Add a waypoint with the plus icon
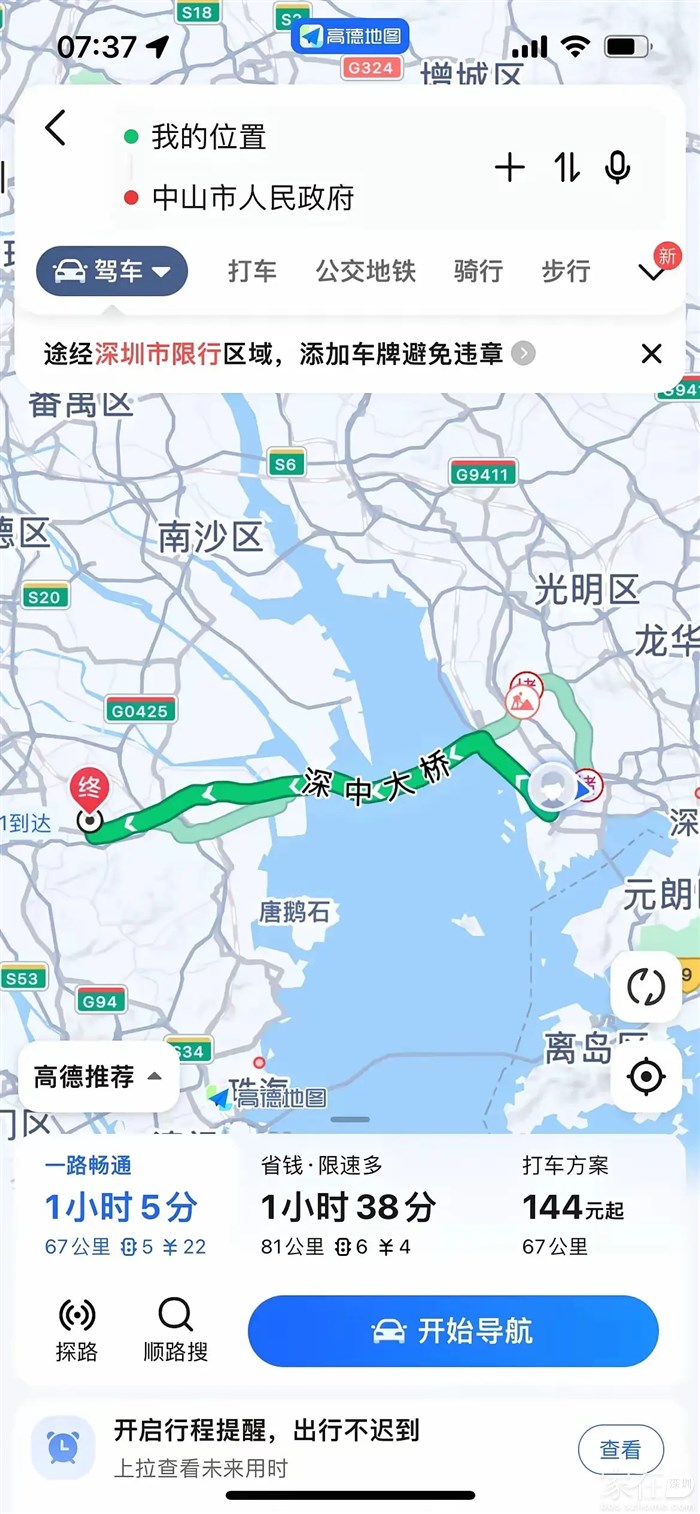Image resolution: width=700 pixels, height=1514 pixels. click(x=510, y=168)
